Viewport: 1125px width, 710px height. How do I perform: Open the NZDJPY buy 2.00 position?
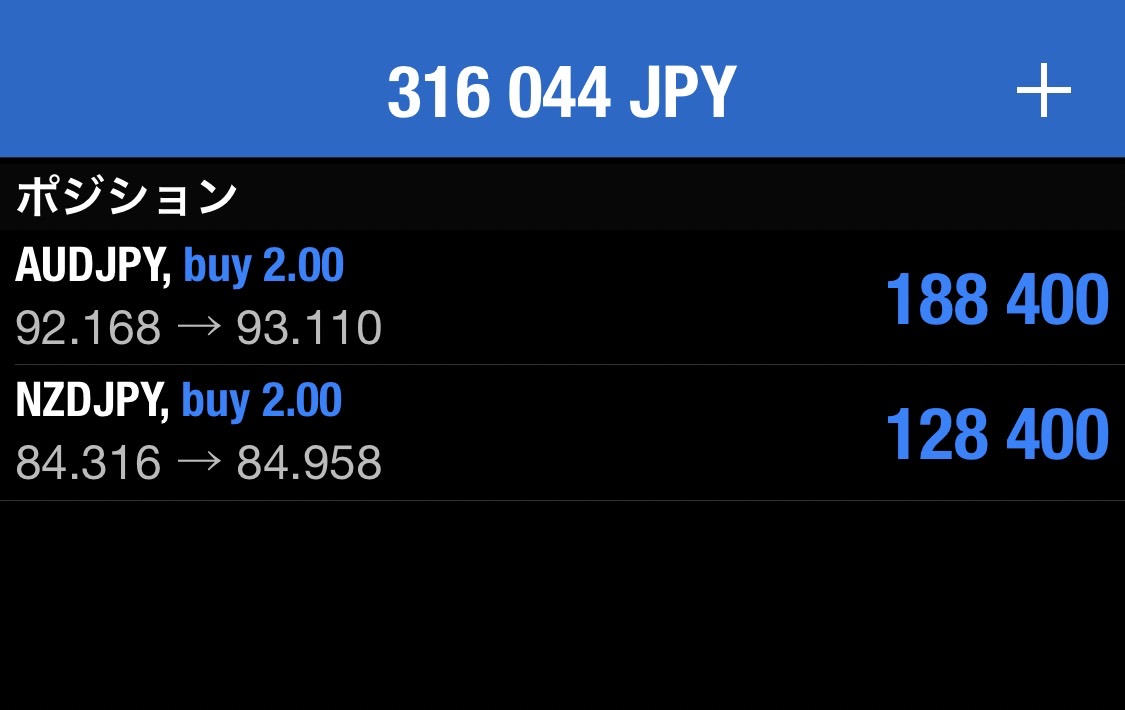coord(560,433)
